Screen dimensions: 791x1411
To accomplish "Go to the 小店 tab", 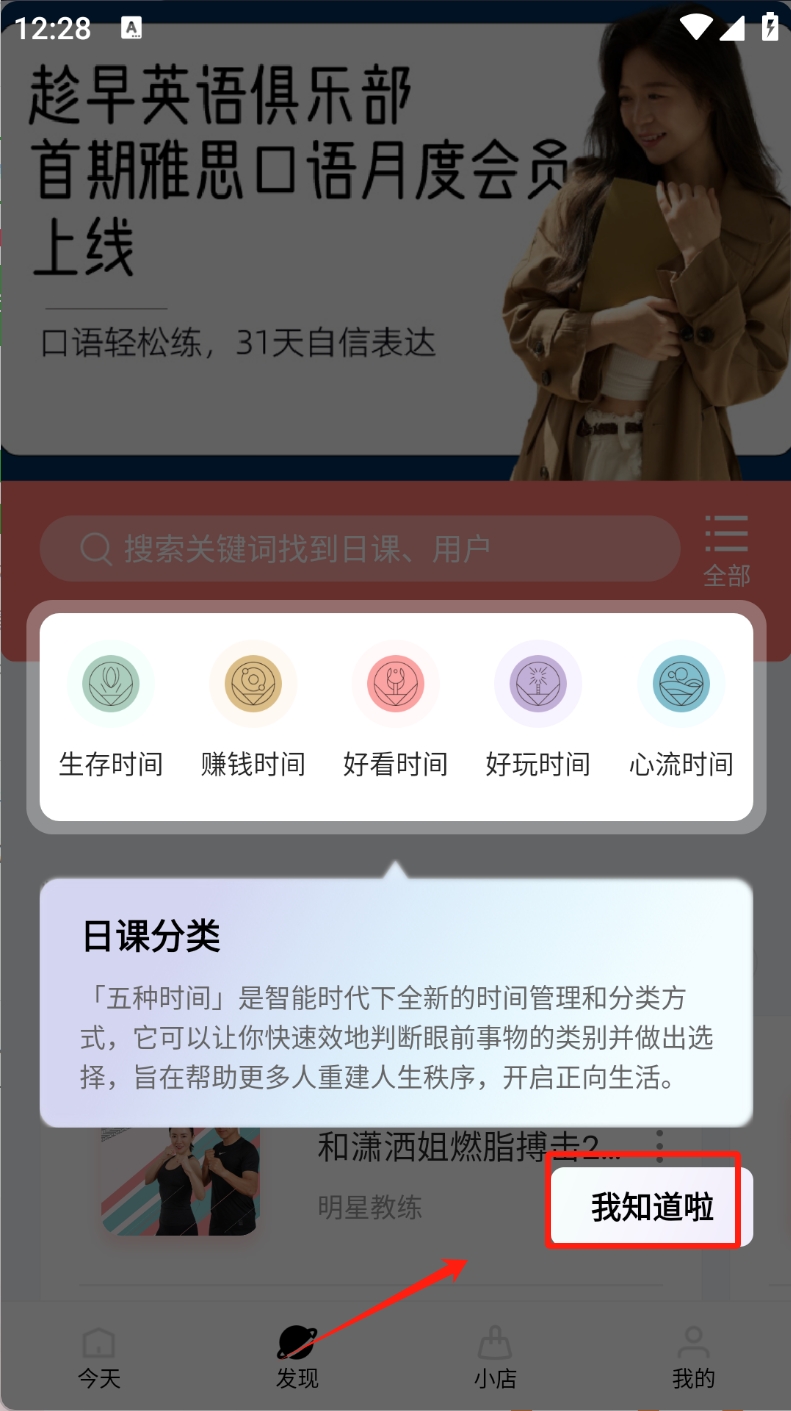I will tap(495, 1357).
